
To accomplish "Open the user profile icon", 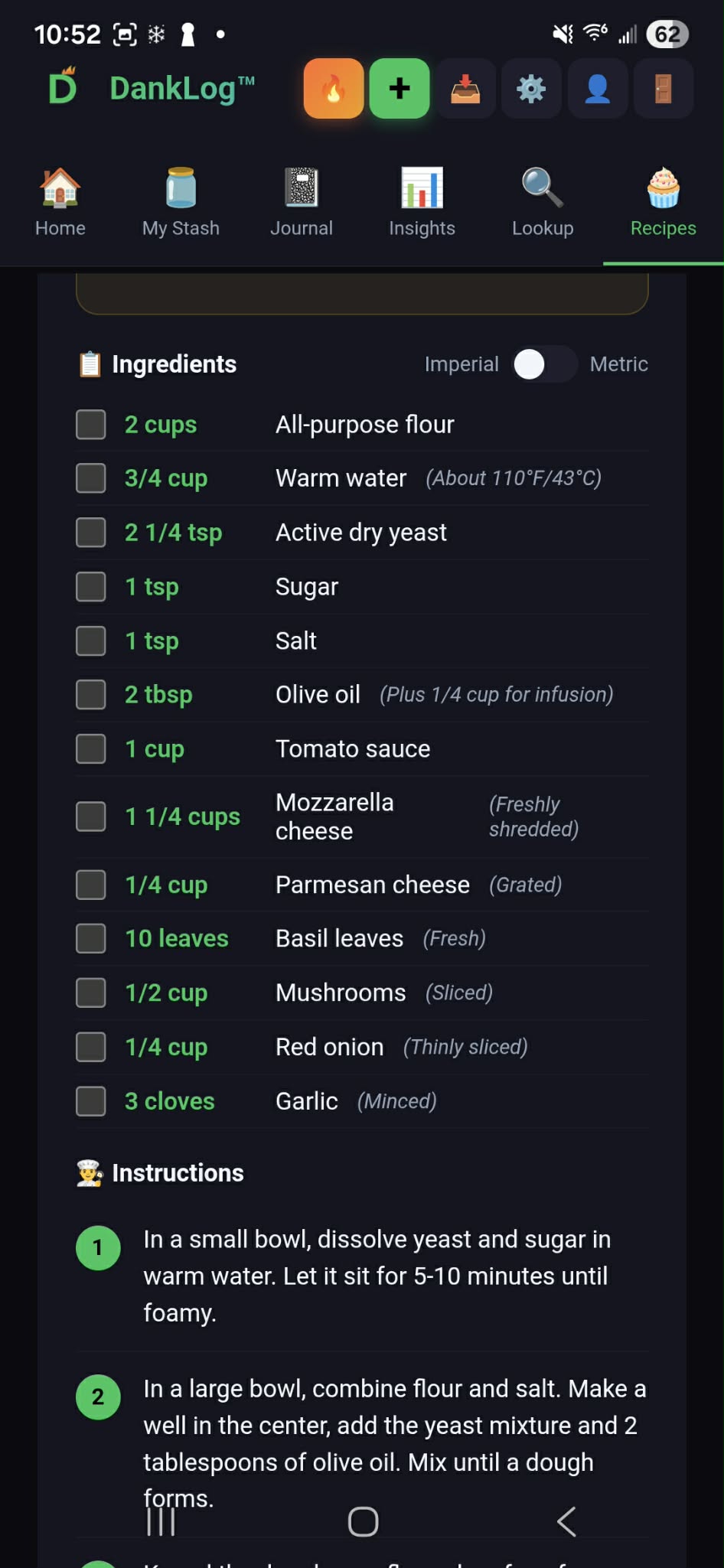I will 597,89.
